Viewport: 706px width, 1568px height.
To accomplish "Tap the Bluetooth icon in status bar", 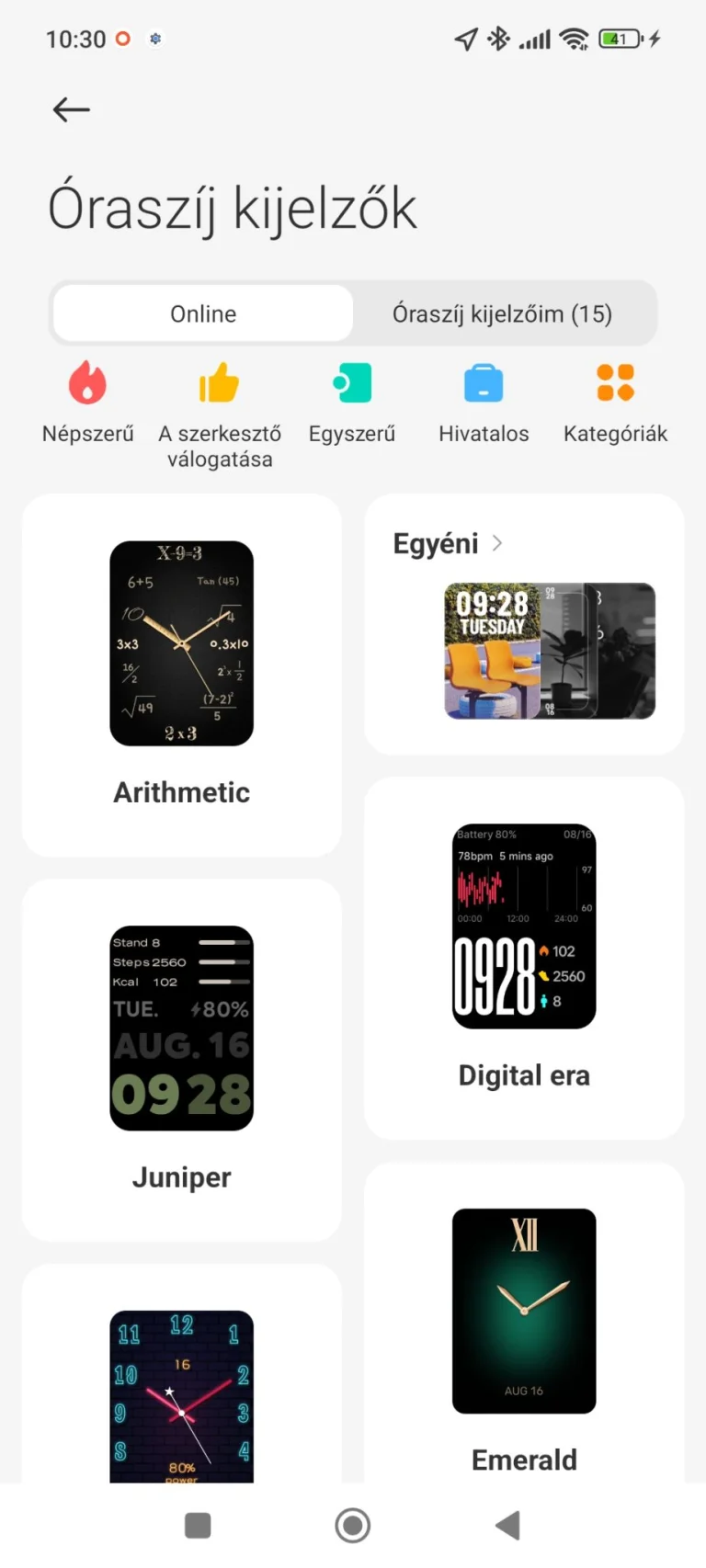I will click(x=499, y=39).
